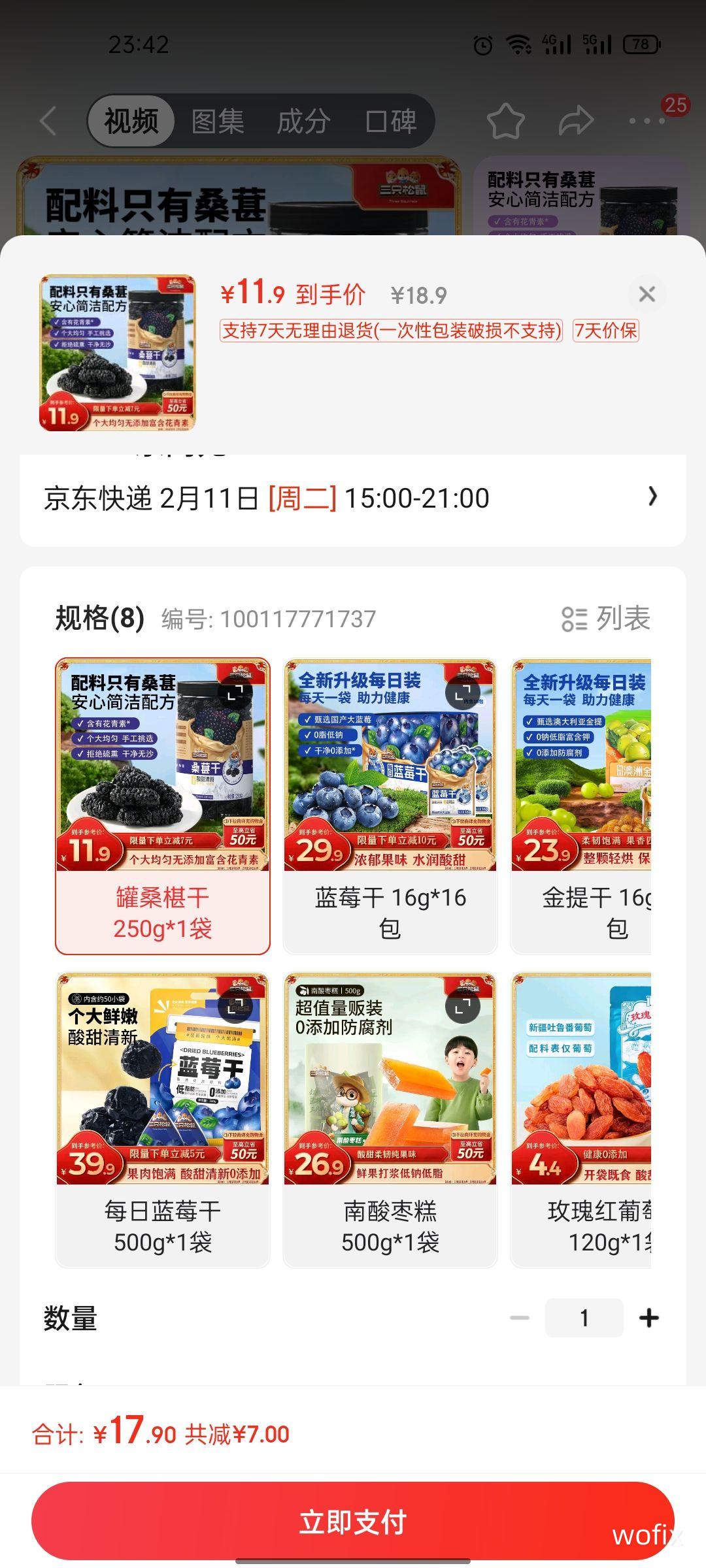The width and height of the screenshot is (706, 1568).
Task: Decrease quantity with the minus button
Action: click(x=520, y=1318)
